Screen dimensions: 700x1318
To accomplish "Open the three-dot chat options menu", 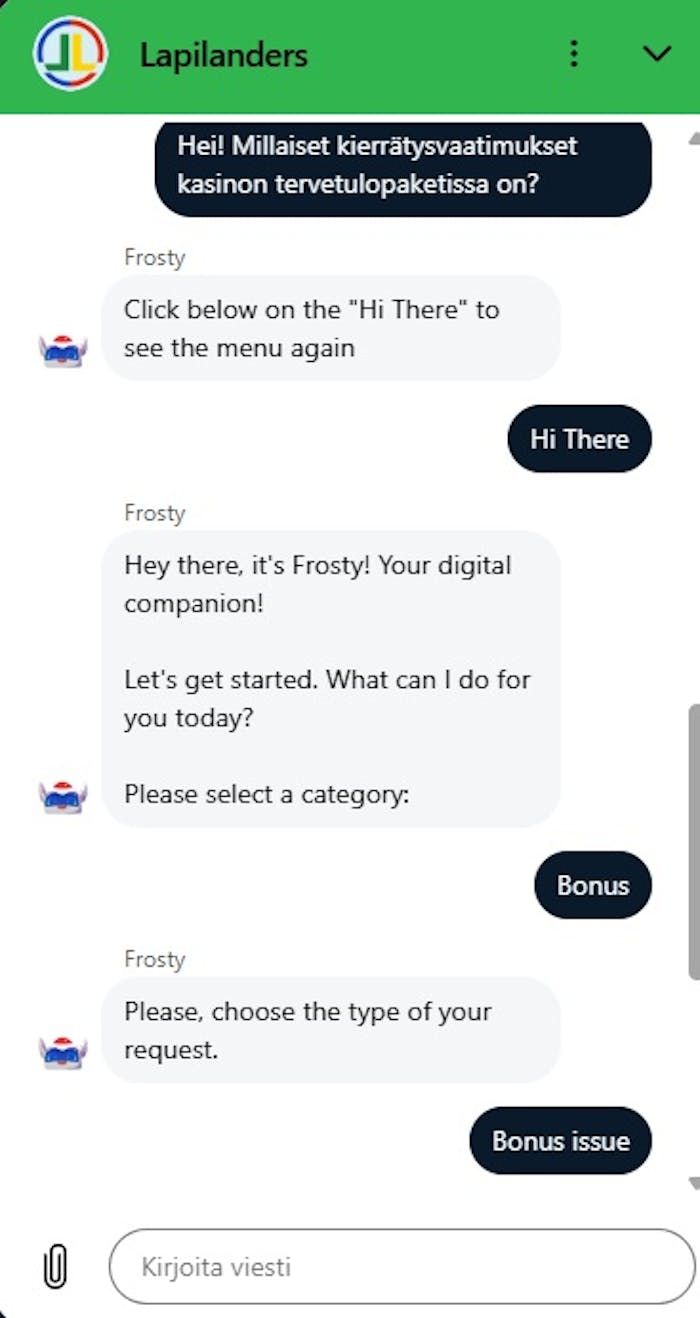I will (x=574, y=54).
